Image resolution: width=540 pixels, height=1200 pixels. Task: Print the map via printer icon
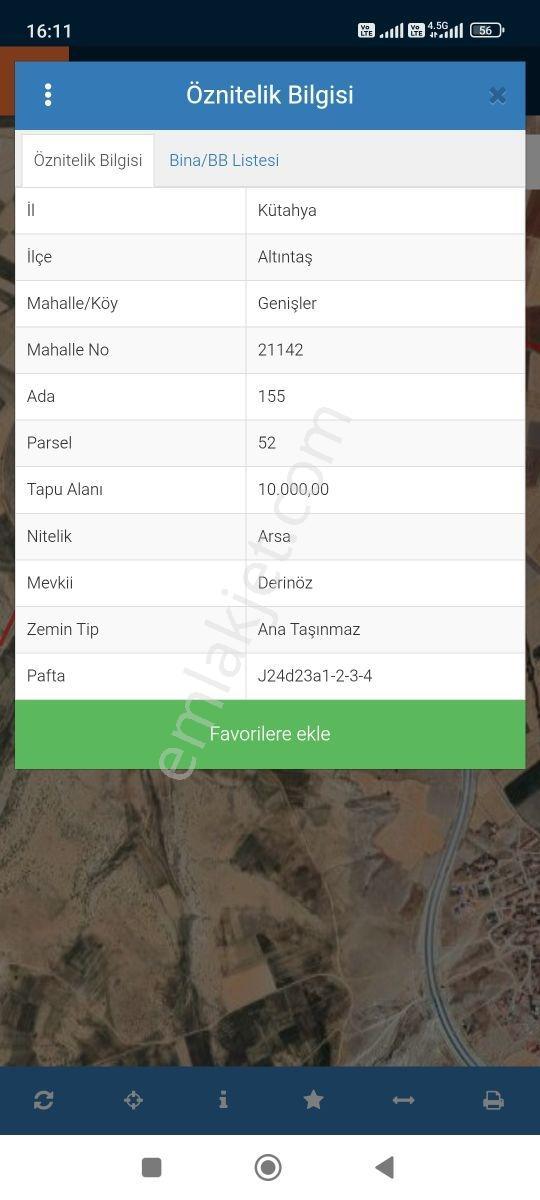493,1100
